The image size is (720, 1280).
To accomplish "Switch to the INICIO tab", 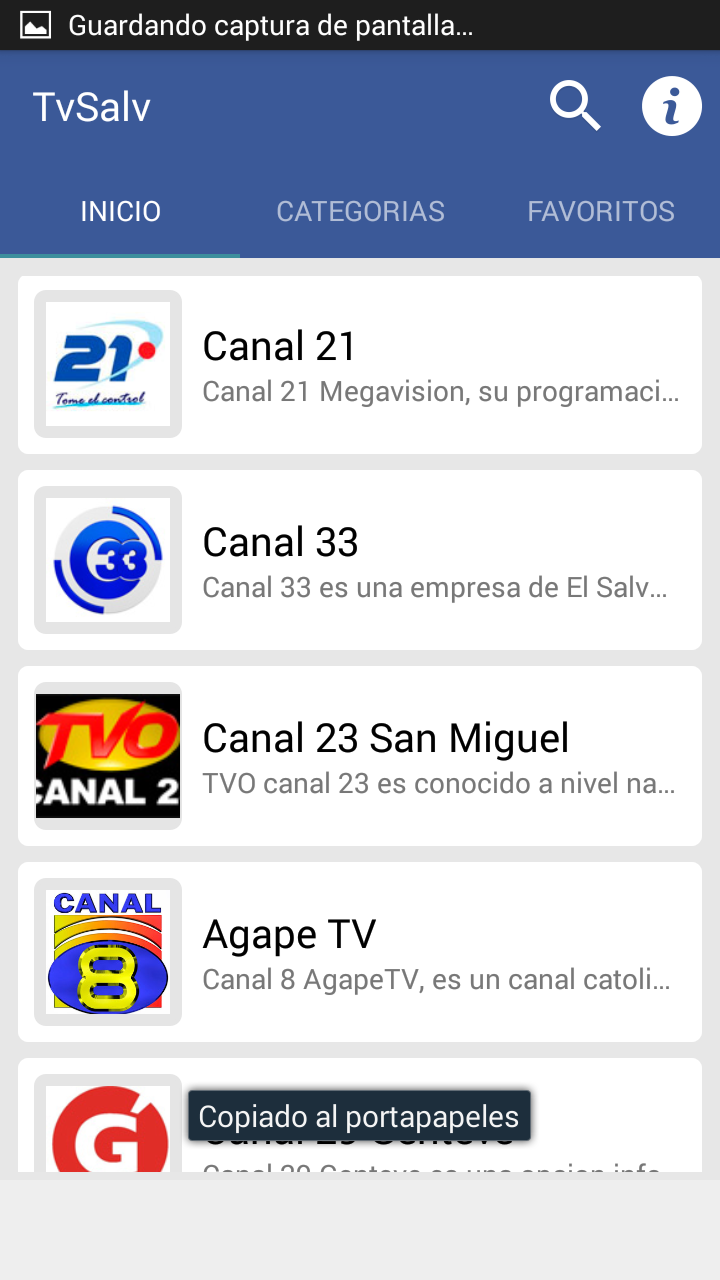I will coord(120,212).
